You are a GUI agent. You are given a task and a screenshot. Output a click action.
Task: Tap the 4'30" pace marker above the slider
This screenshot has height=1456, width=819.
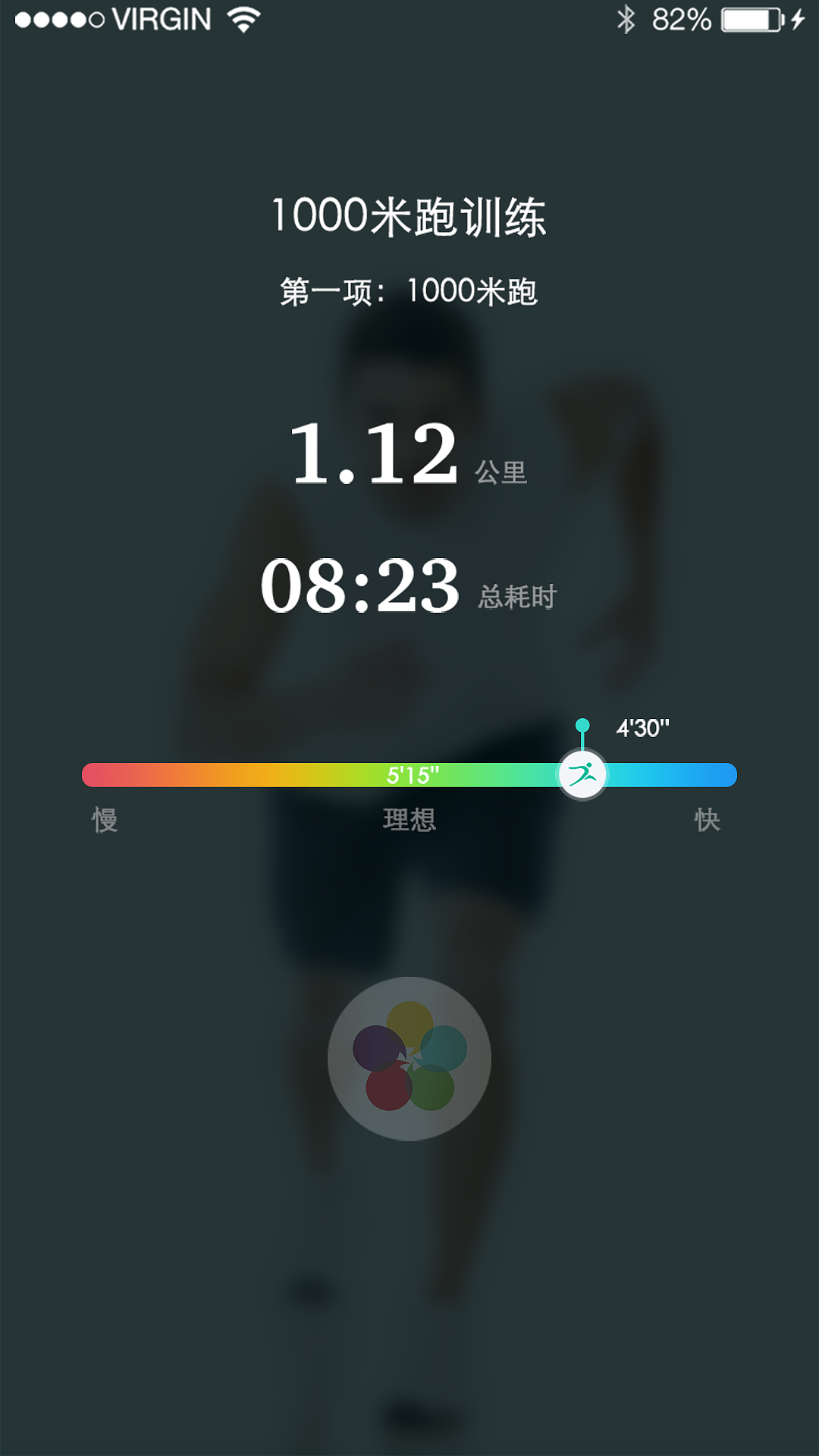[643, 726]
